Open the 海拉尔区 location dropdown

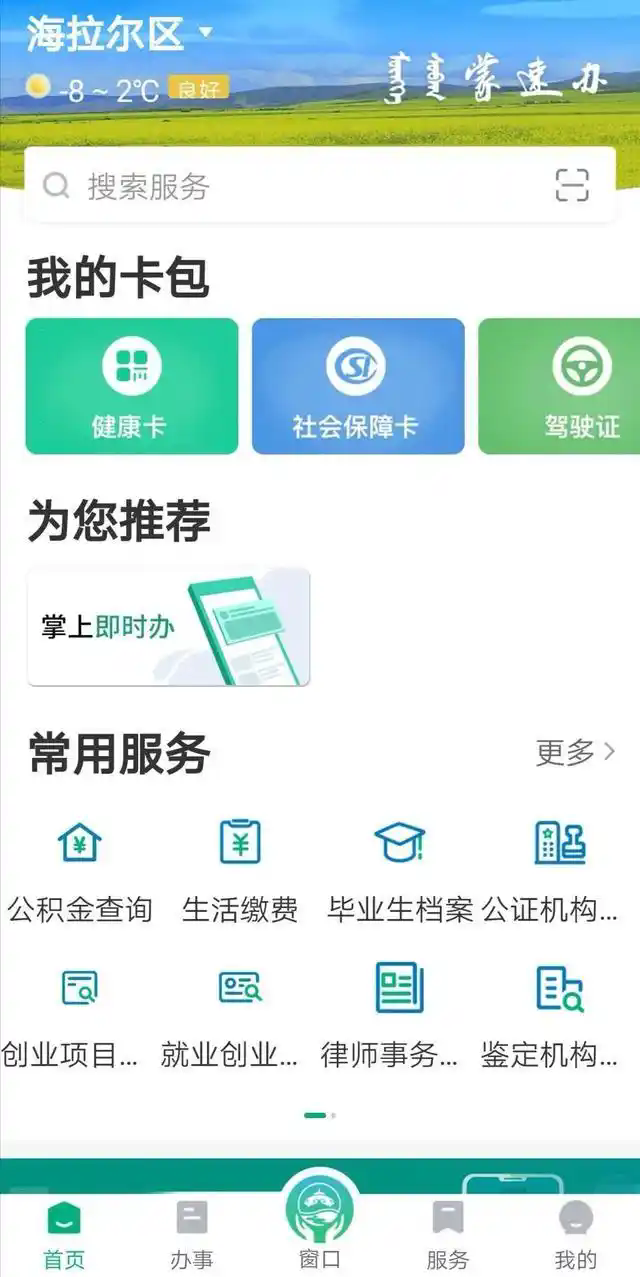pyautogui.click(x=120, y=34)
